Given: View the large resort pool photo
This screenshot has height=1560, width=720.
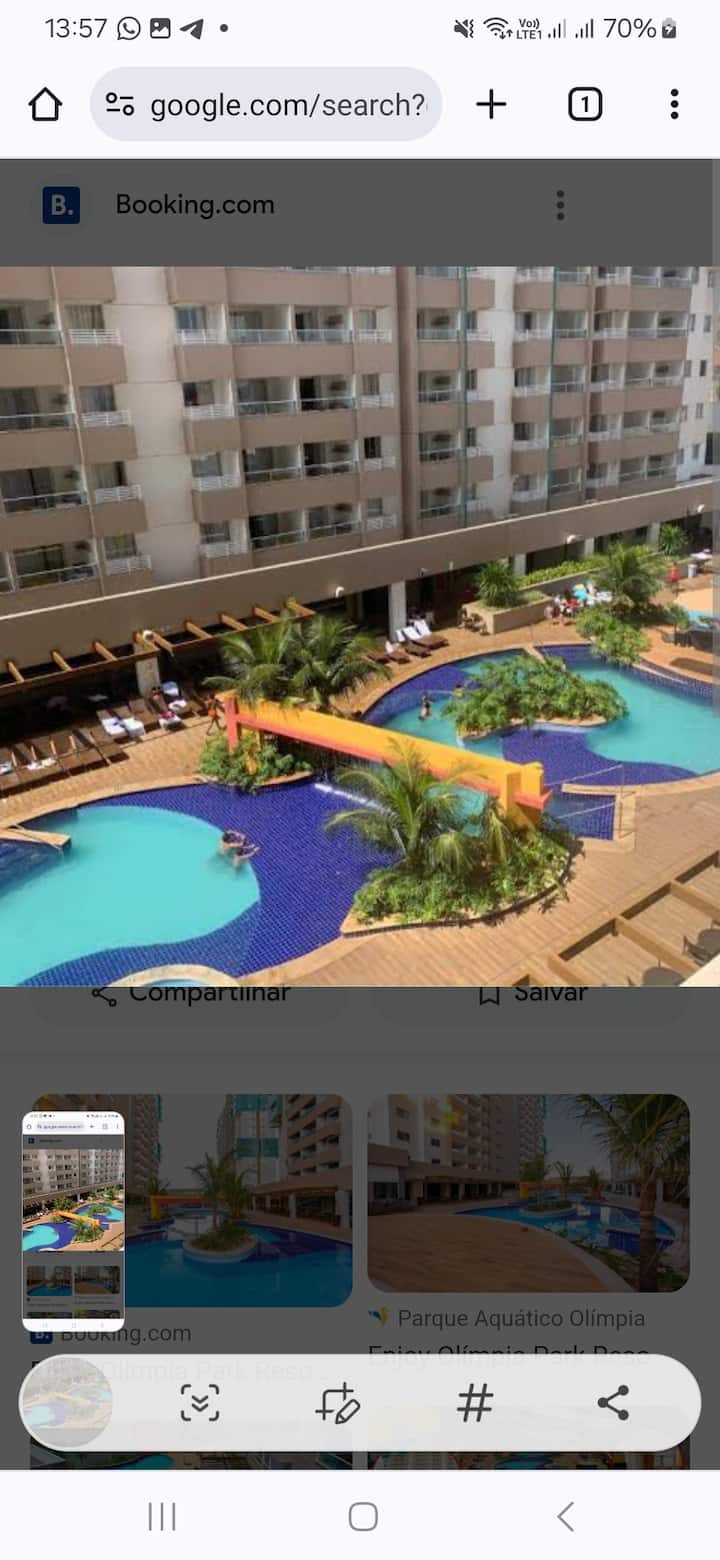Looking at the screenshot, I should 360,625.
